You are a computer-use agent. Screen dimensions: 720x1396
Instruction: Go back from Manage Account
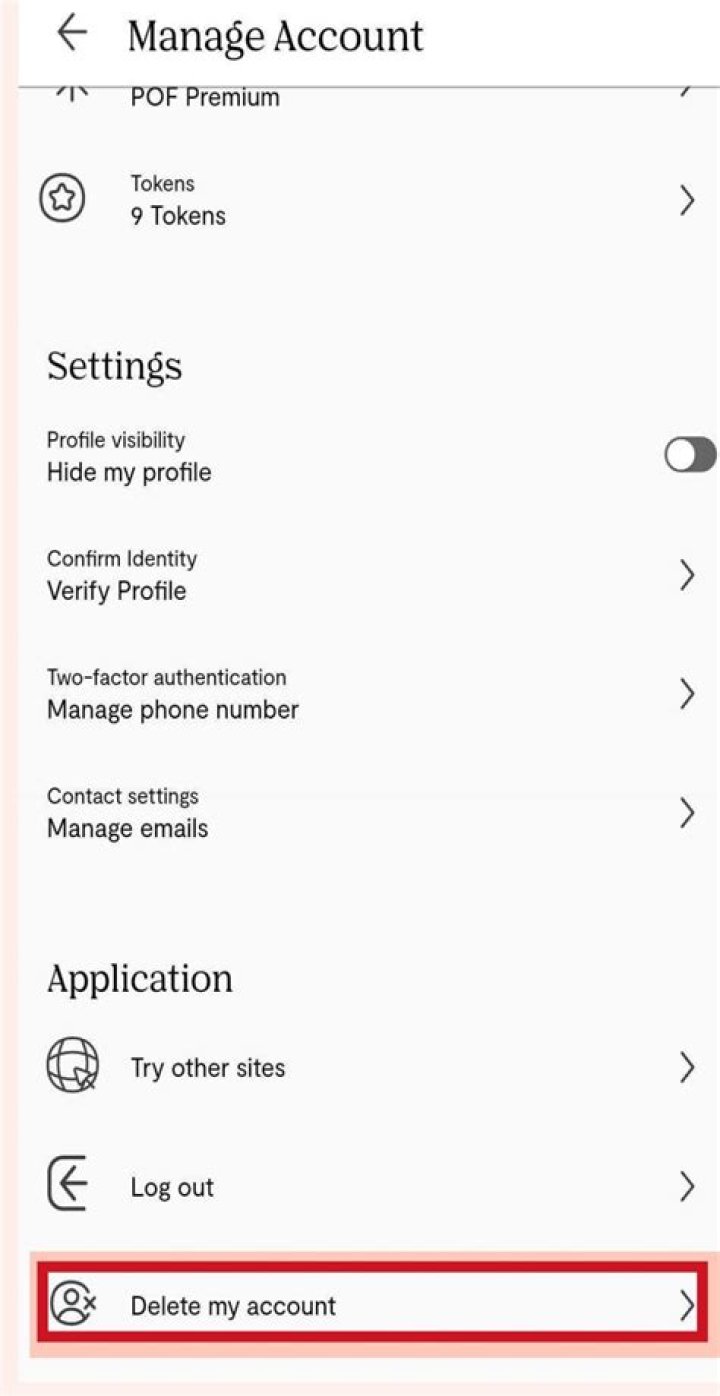coord(72,34)
